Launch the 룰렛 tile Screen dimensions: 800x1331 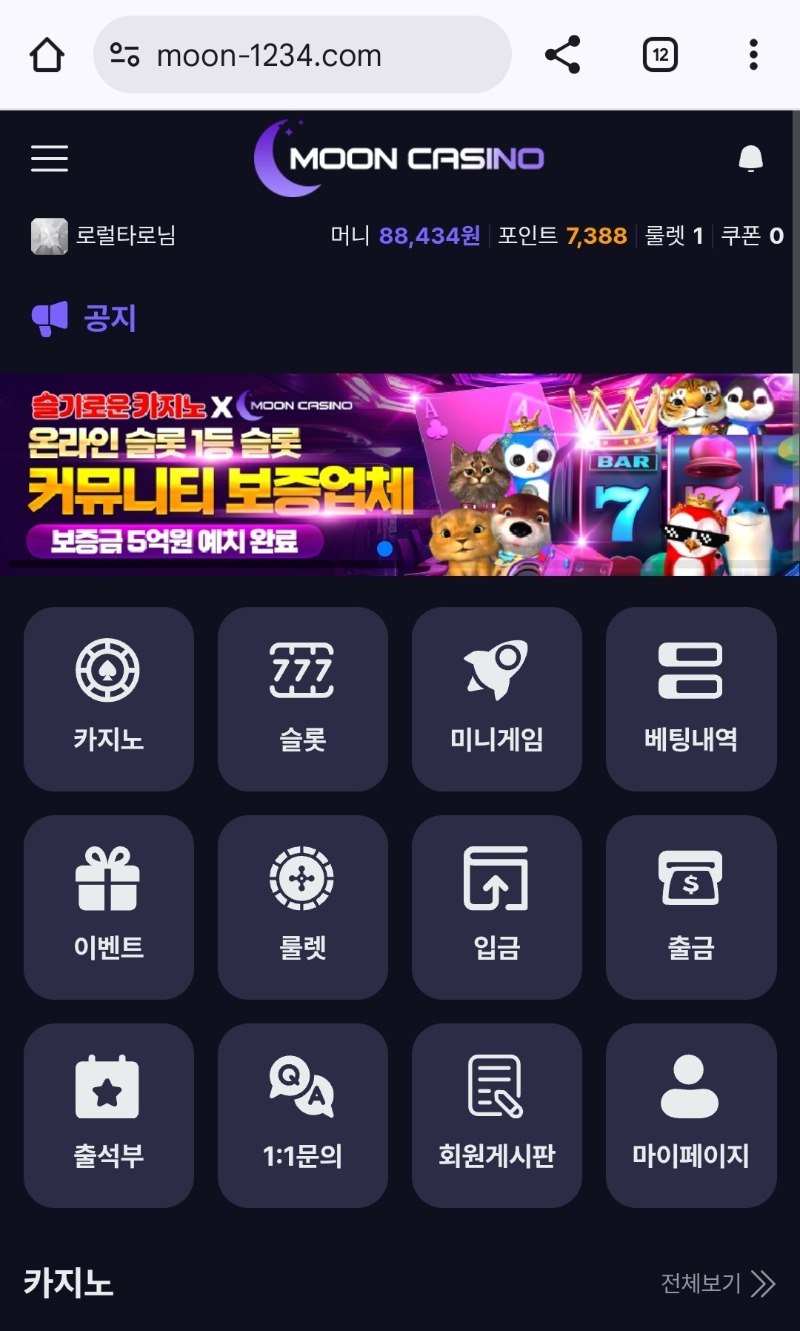[302, 906]
